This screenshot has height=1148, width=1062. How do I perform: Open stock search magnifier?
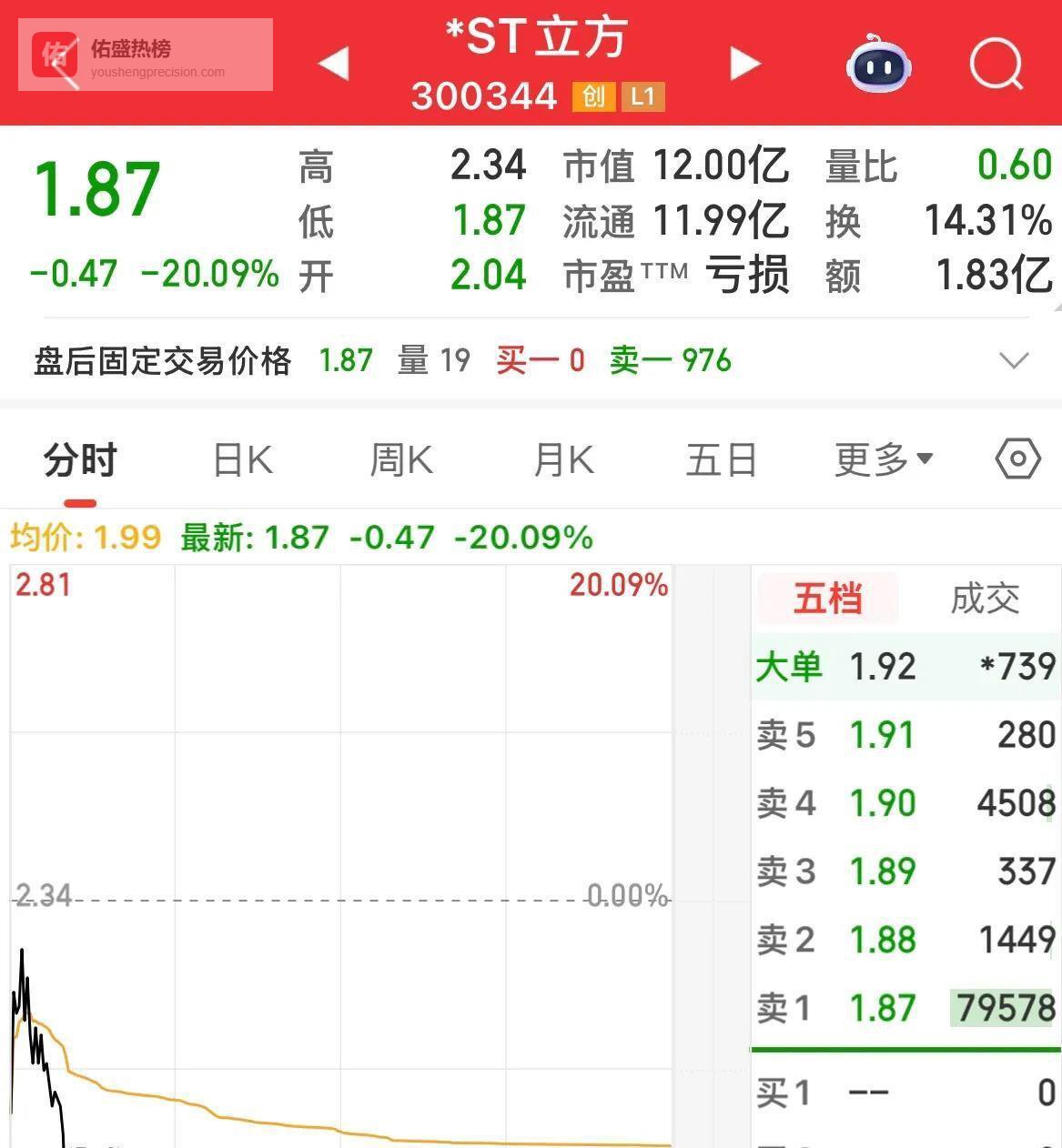(x=996, y=64)
